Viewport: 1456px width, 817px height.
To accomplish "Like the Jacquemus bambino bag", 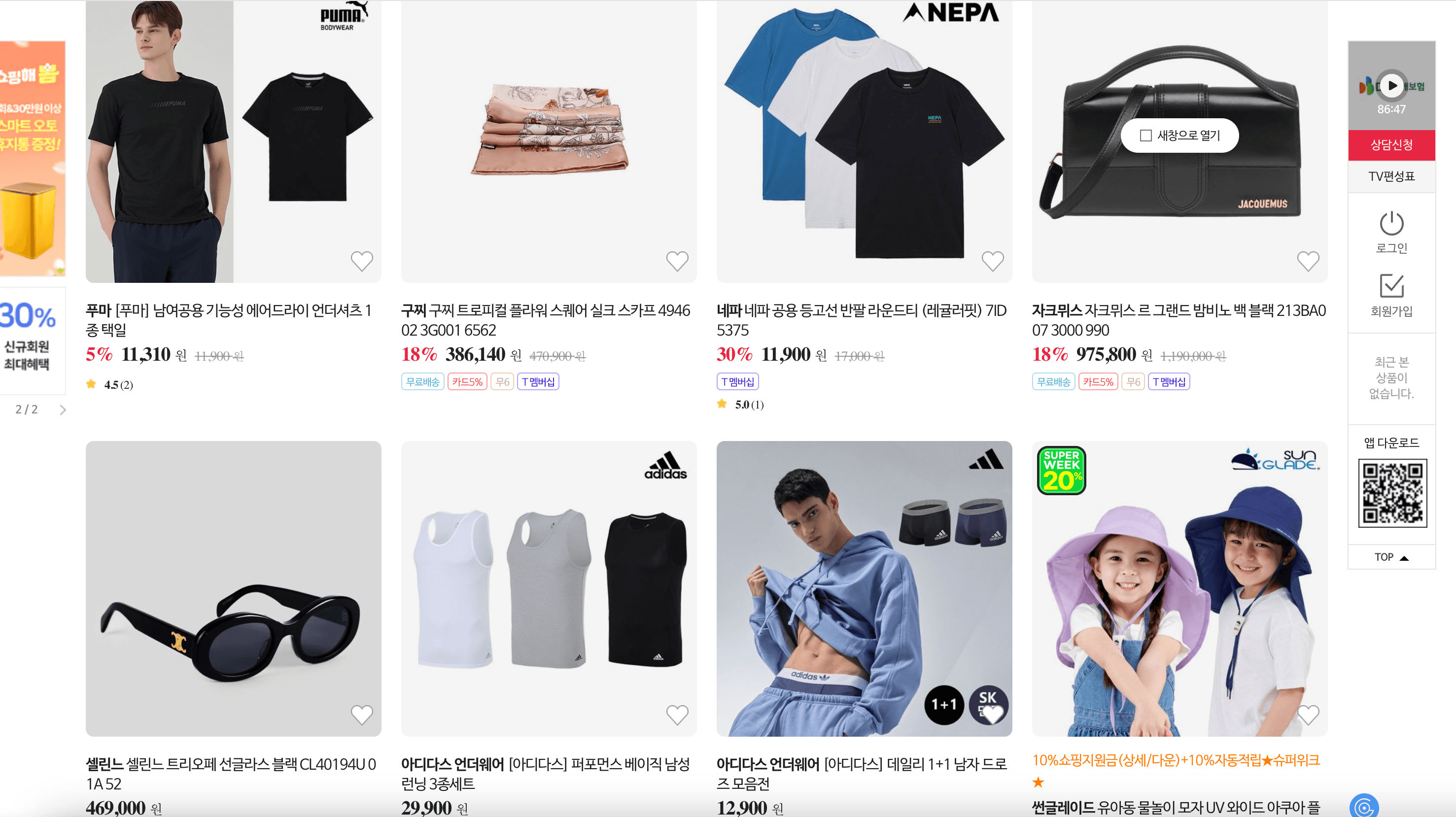I will 1308,261.
